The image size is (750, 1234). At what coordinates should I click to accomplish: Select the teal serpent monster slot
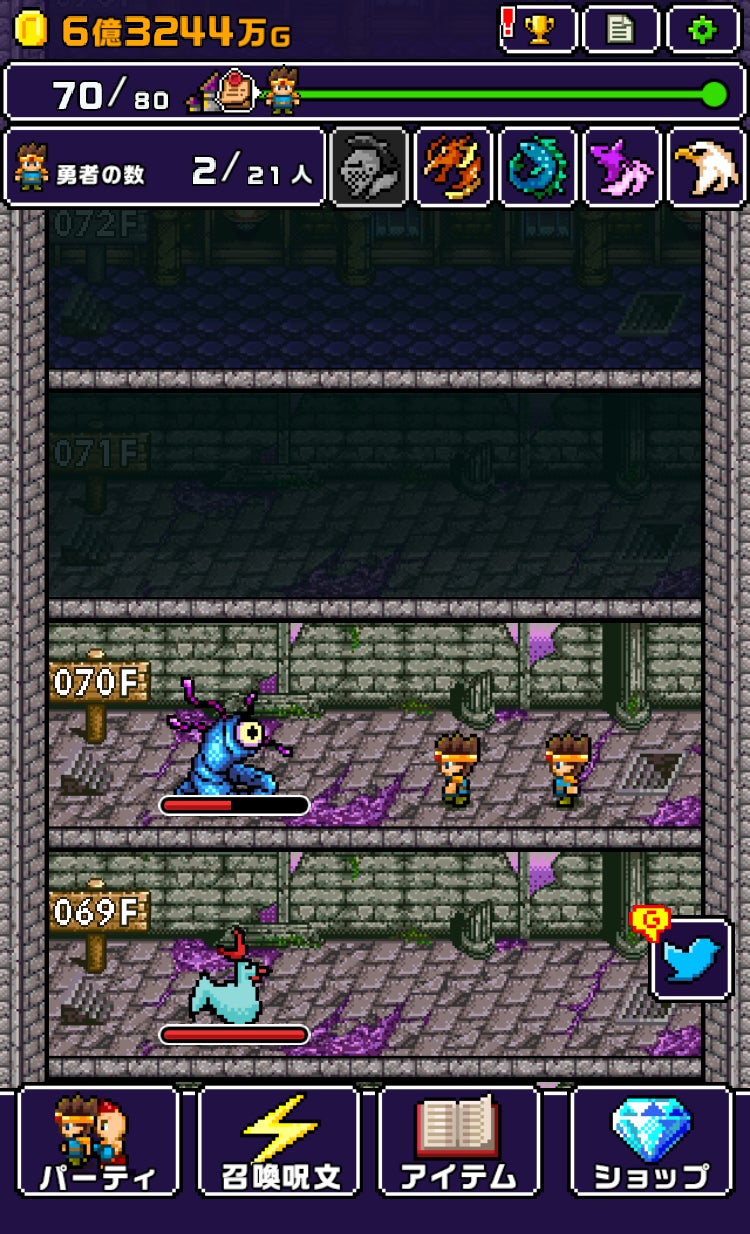537,167
